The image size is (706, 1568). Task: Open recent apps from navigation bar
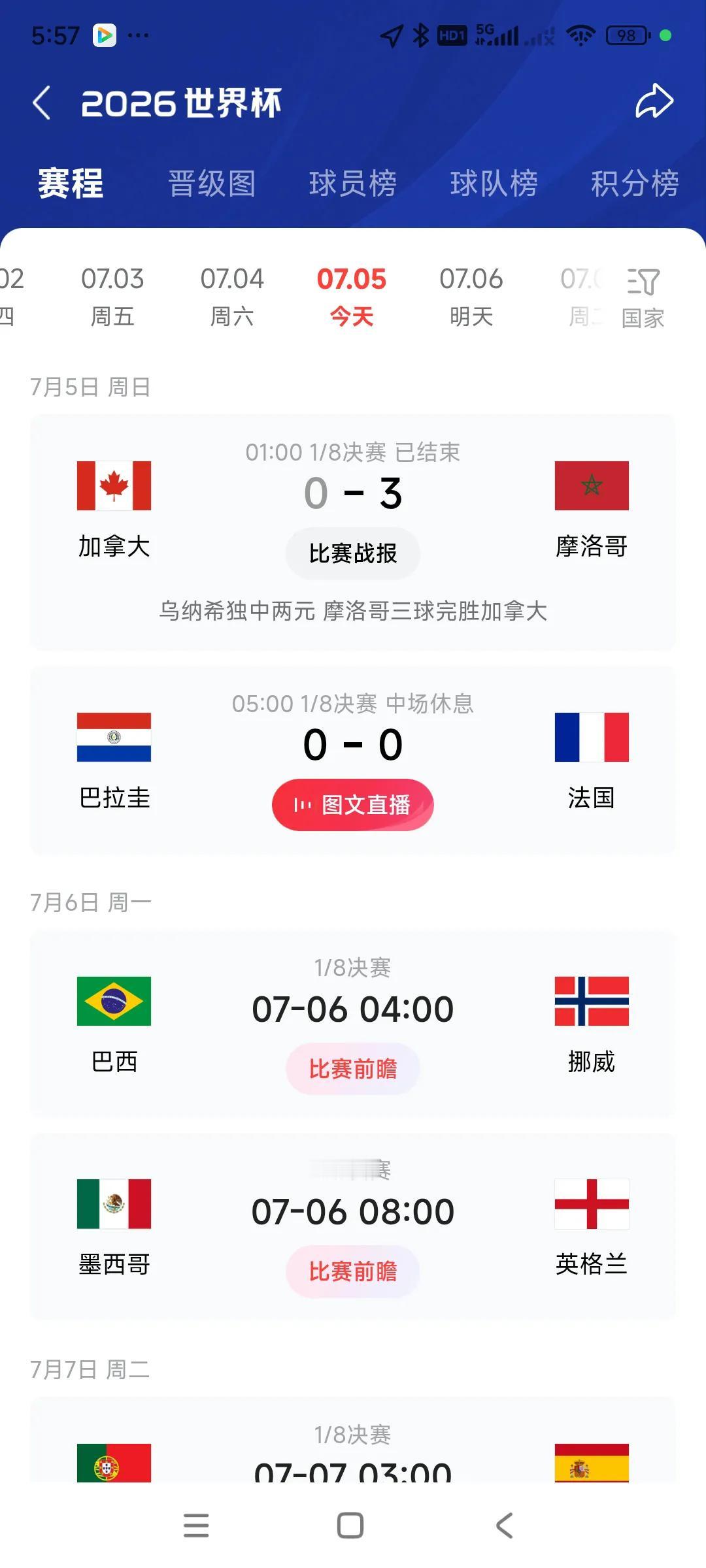[196, 1526]
